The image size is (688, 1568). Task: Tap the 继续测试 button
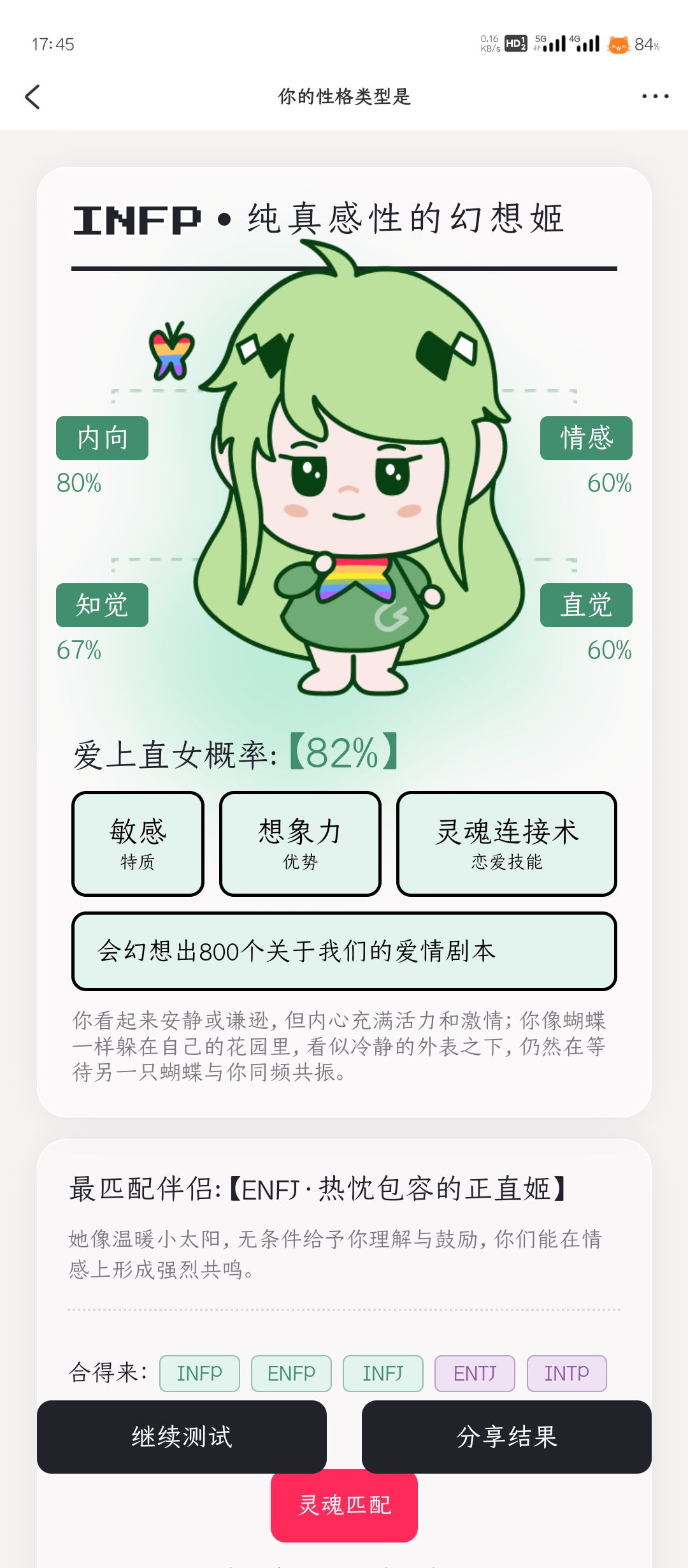(x=182, y=1437)
